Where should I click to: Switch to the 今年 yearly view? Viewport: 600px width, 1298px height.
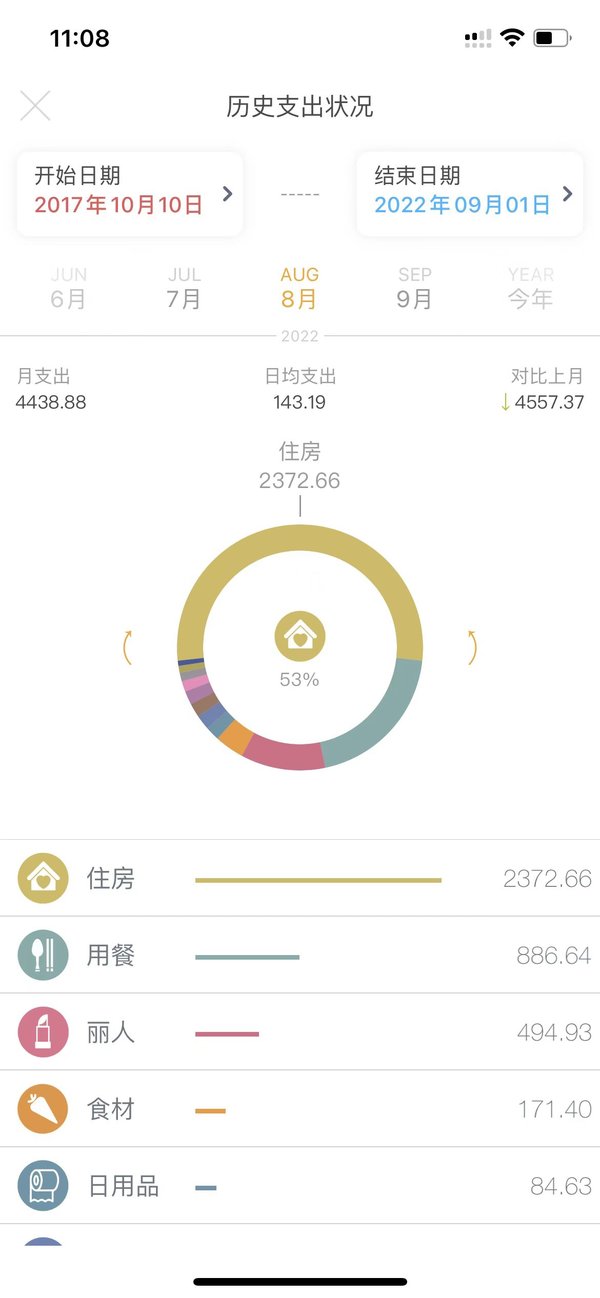click(x=531, y=288)
